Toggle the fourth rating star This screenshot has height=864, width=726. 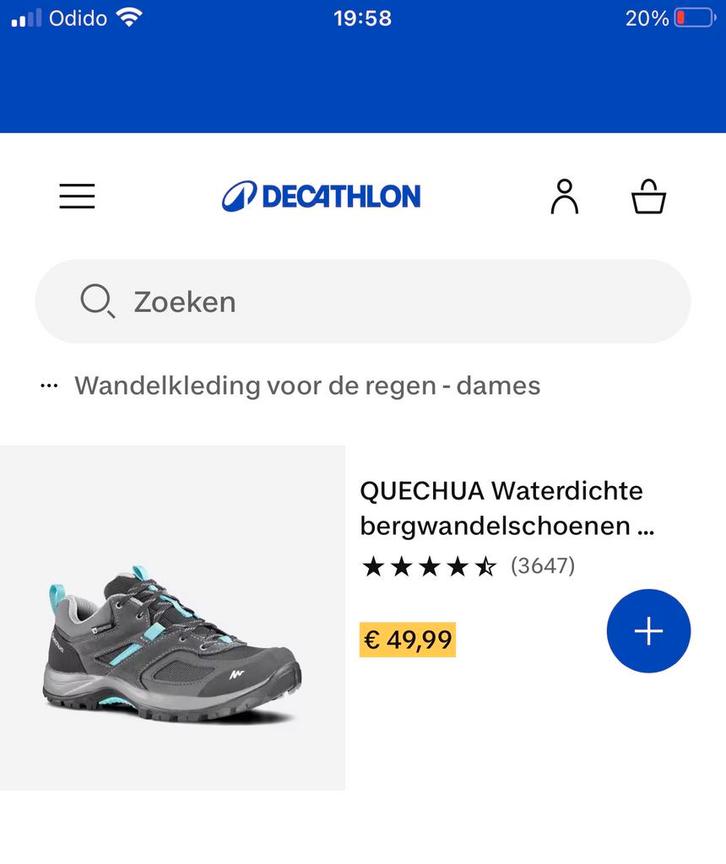[x=456, y=566]
